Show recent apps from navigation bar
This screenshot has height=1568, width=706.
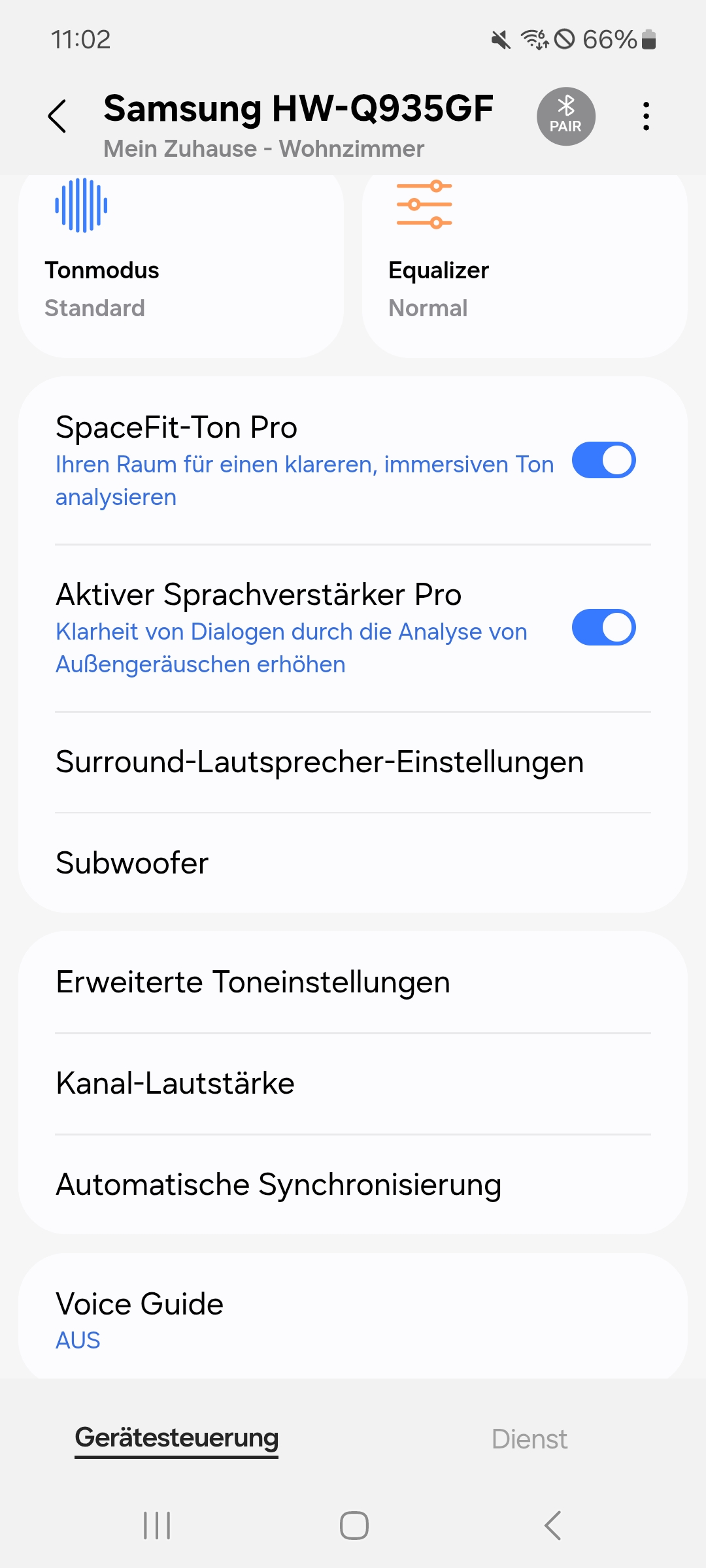coord(157,1526)
